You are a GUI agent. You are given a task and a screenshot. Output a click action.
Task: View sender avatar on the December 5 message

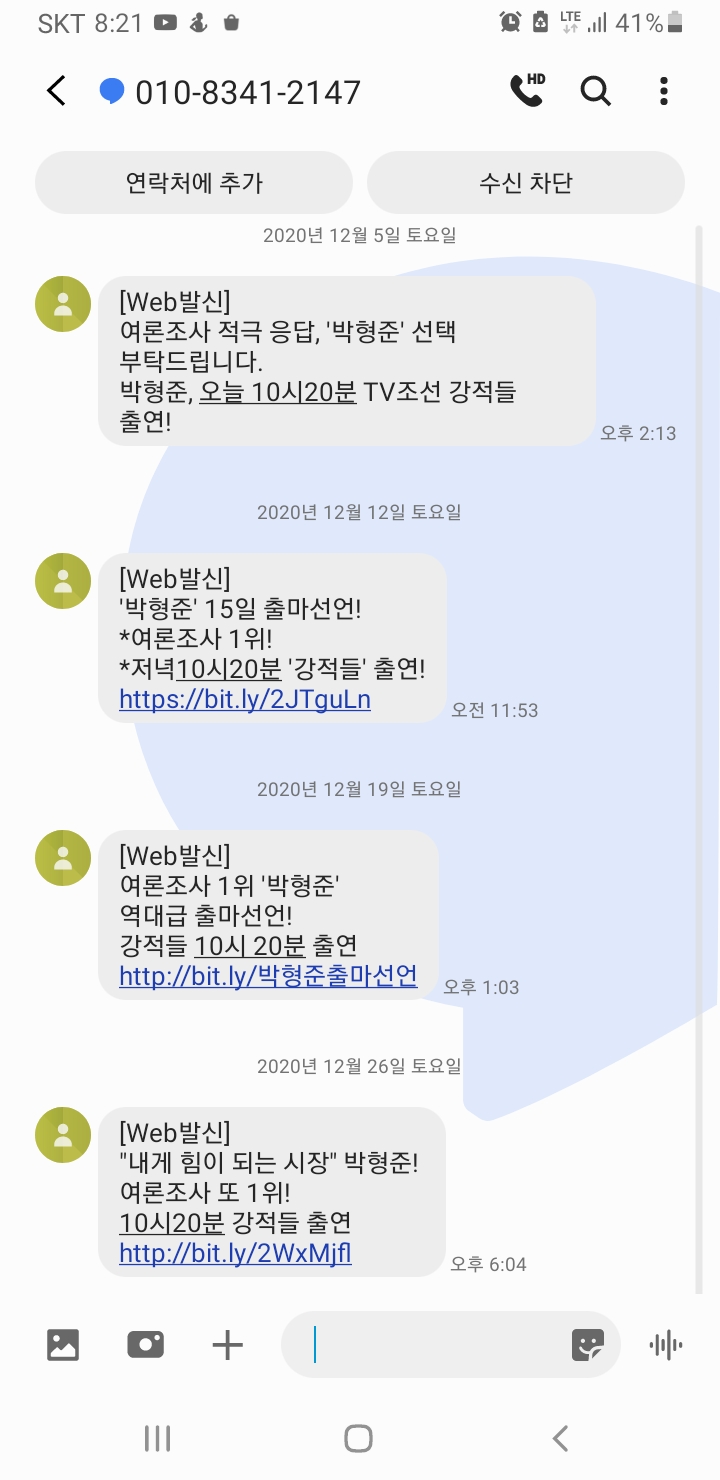point(63,304)
